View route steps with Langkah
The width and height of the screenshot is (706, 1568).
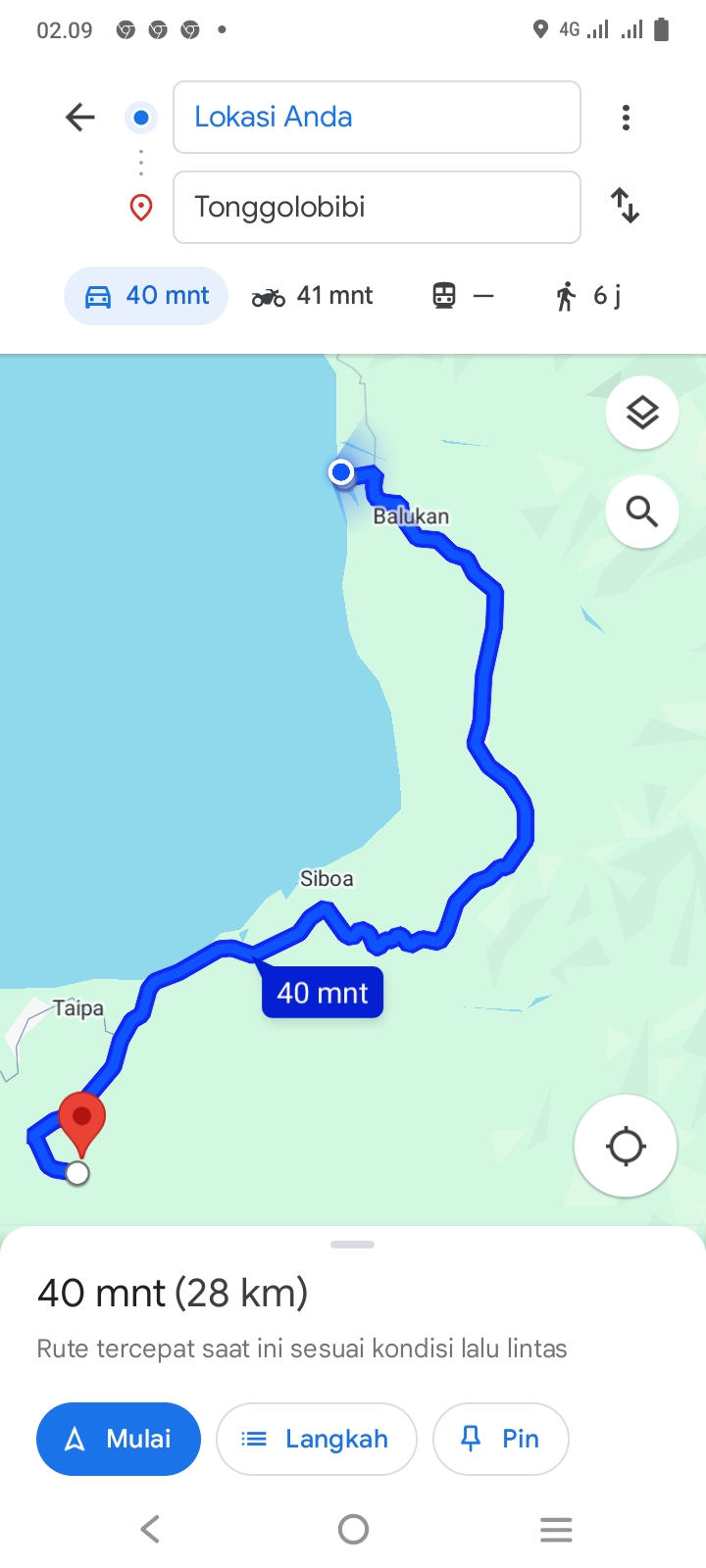click(317, 1439)
